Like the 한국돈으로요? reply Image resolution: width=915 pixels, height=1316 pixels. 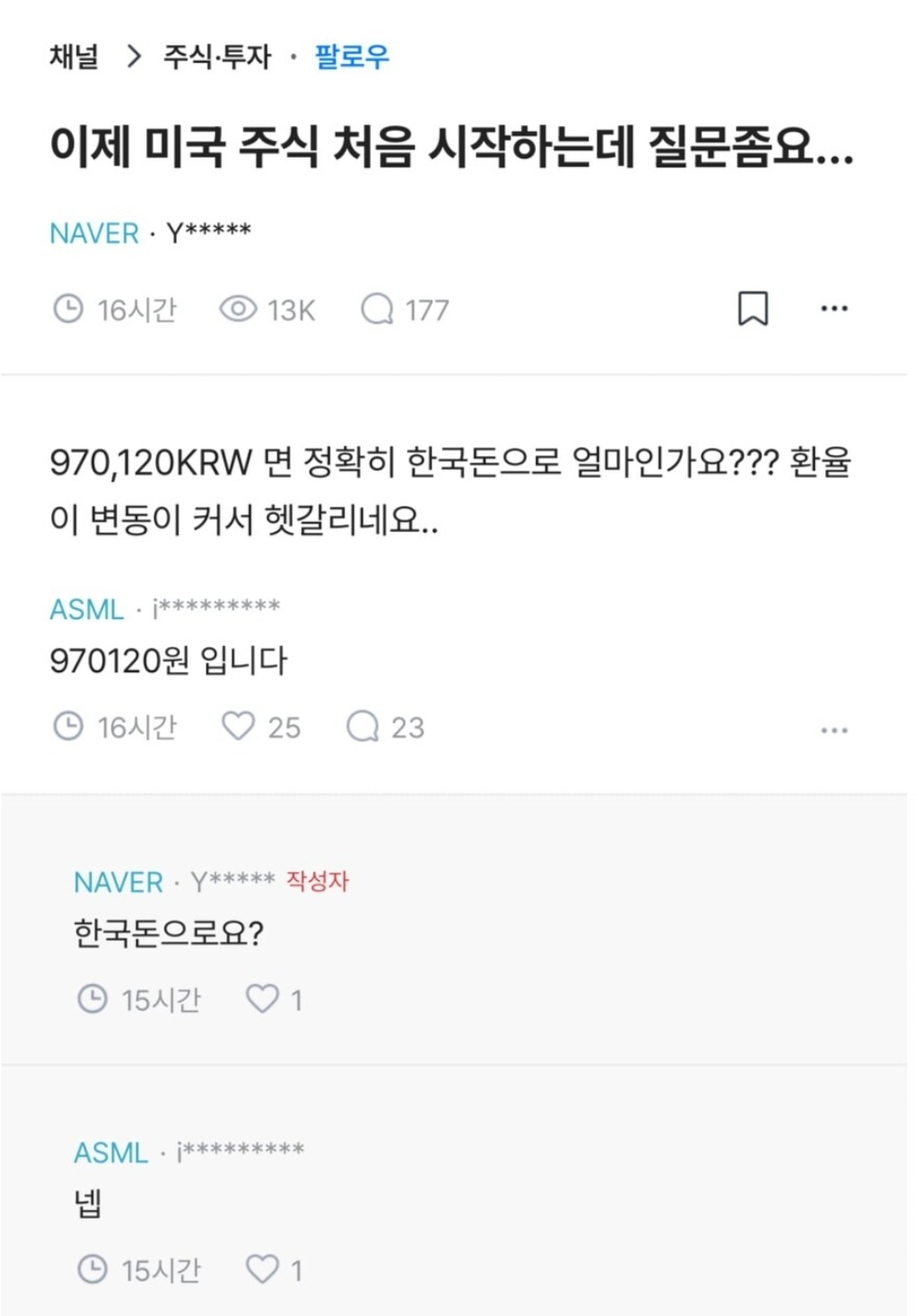266,999
